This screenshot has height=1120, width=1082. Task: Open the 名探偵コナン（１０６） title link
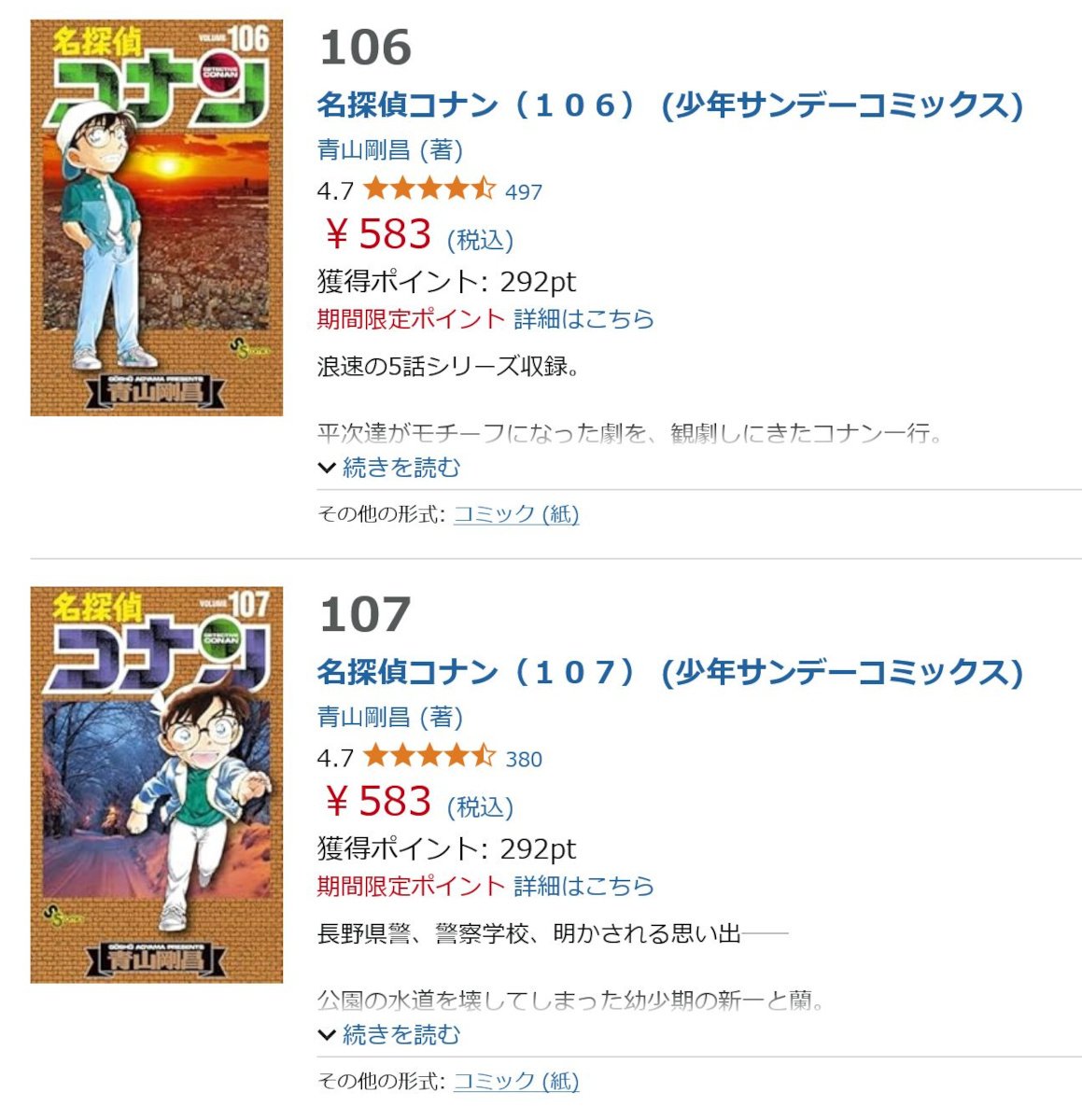669,105
